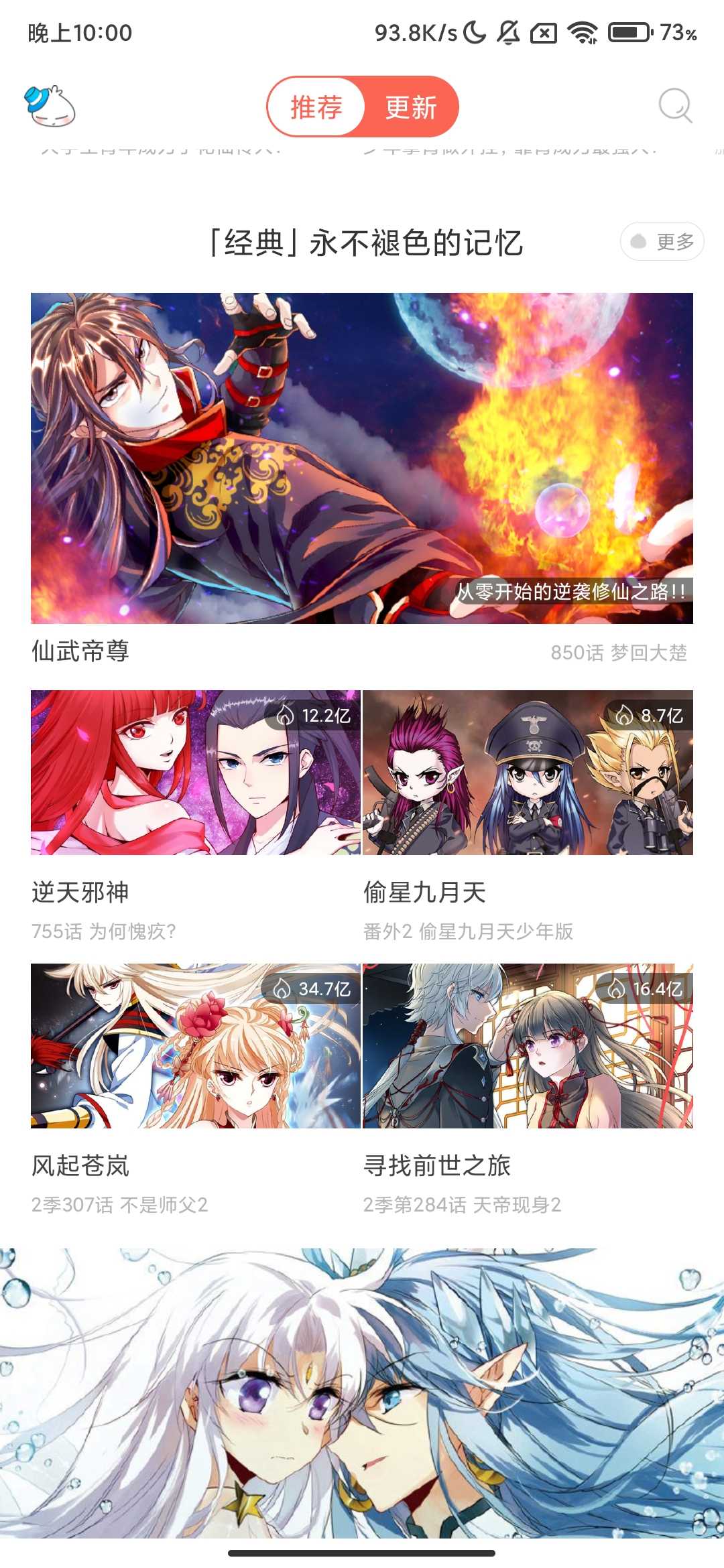This screenshot has width=724, height=1568.
Task: Tap the bun mascot avatar icon
Action: point(50,106)
